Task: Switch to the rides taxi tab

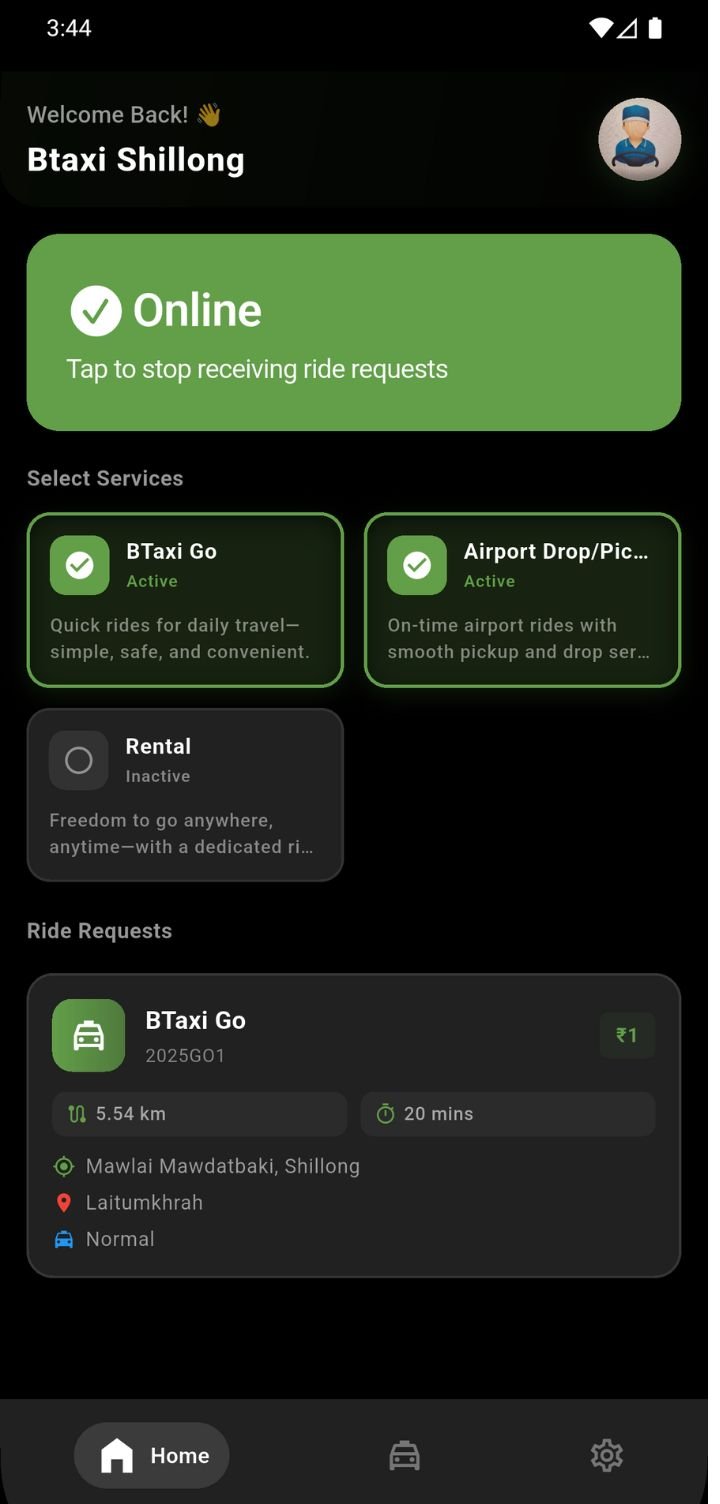Action: [404, 1455]
